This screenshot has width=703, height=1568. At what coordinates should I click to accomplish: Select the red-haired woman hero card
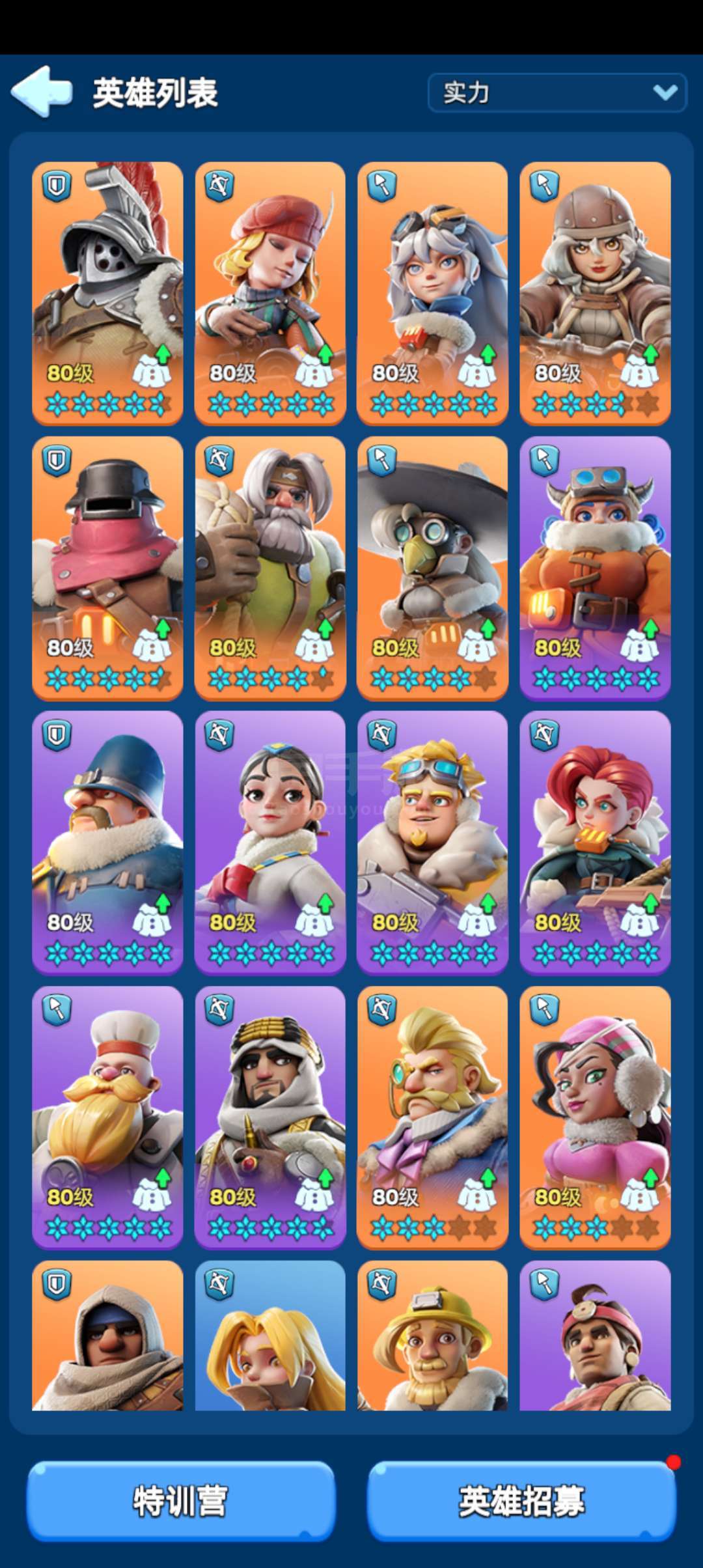coord(595,843)
